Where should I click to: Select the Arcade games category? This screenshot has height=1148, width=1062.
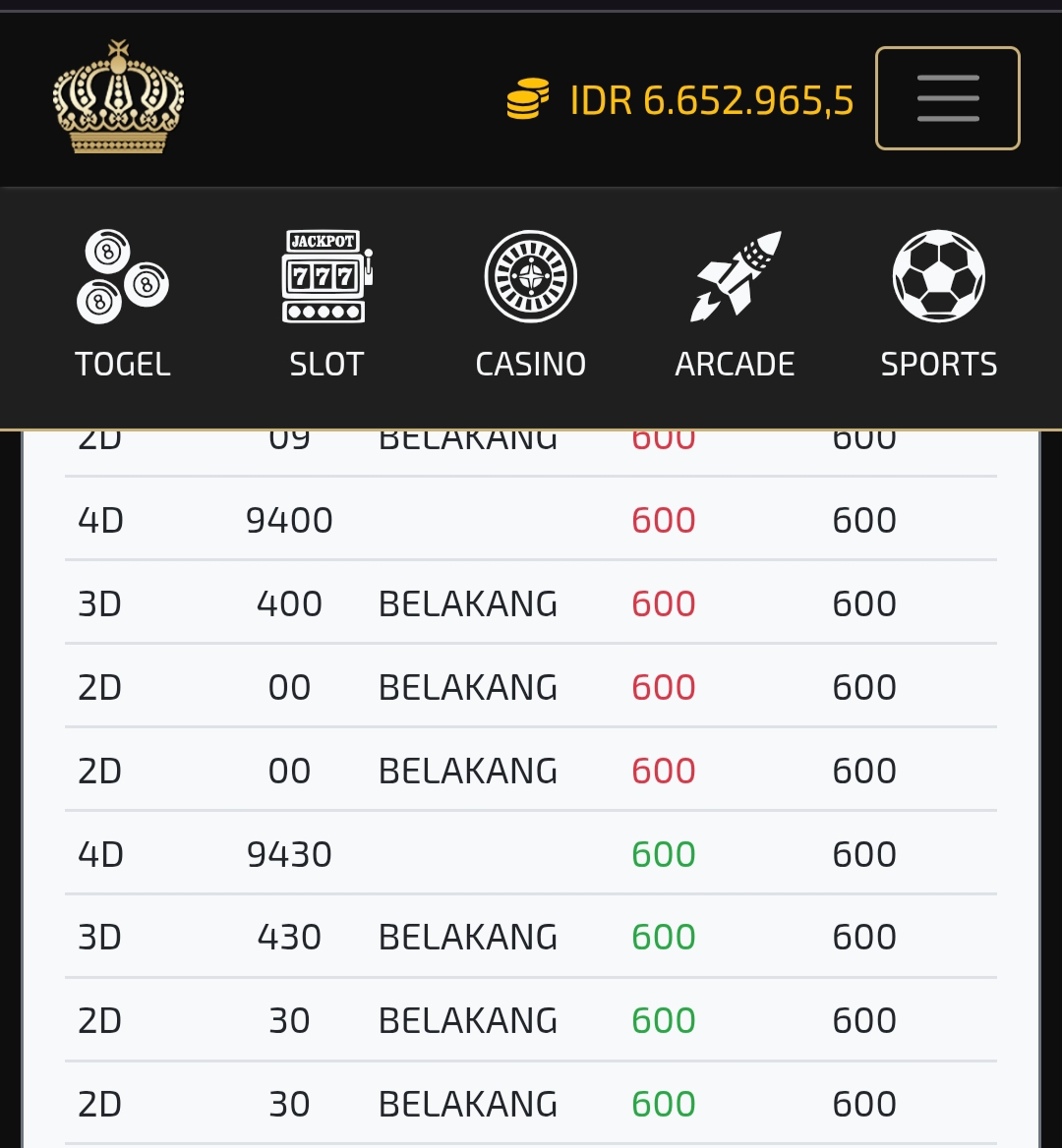735,305
